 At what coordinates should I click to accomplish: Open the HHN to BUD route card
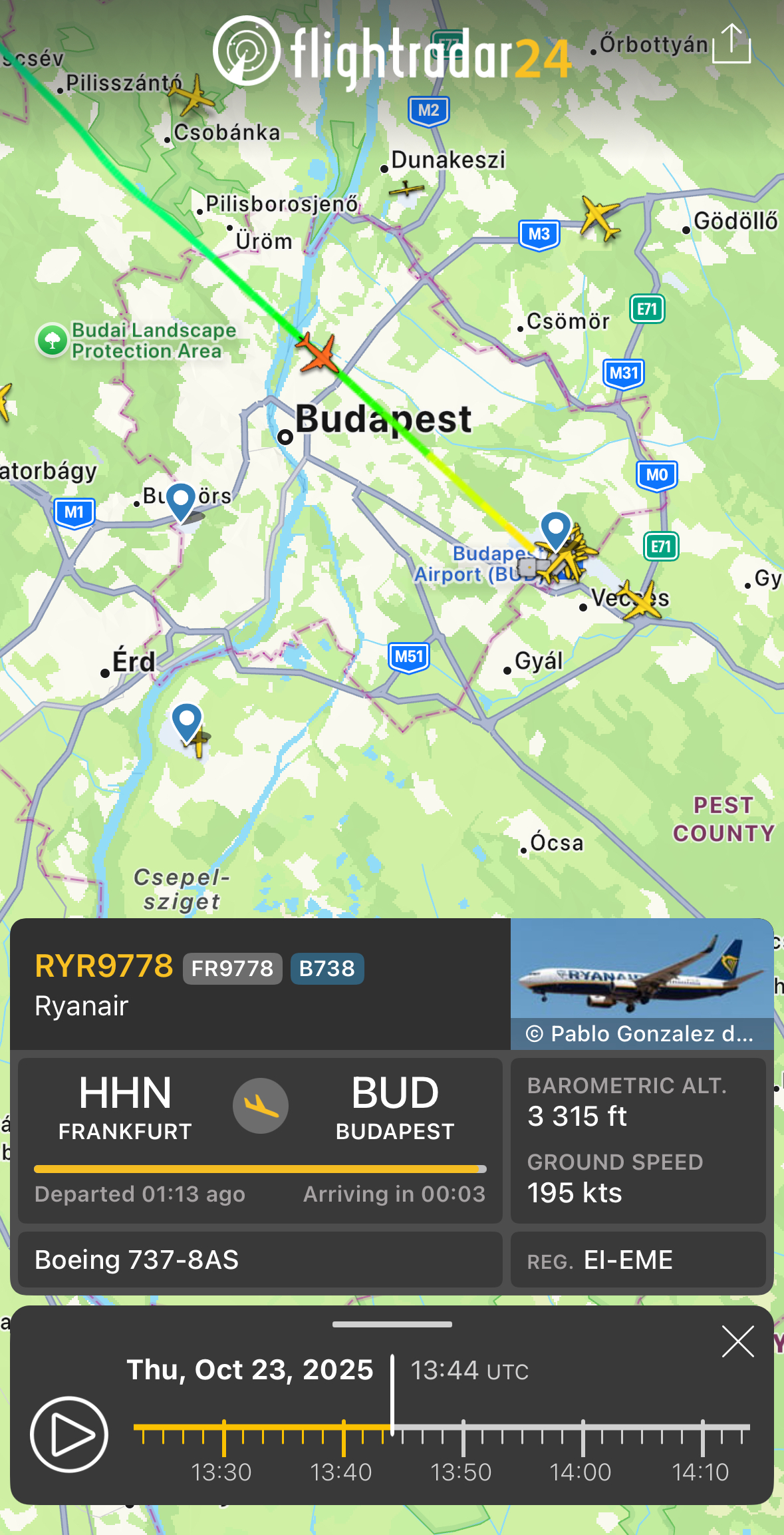[260, 1139]
